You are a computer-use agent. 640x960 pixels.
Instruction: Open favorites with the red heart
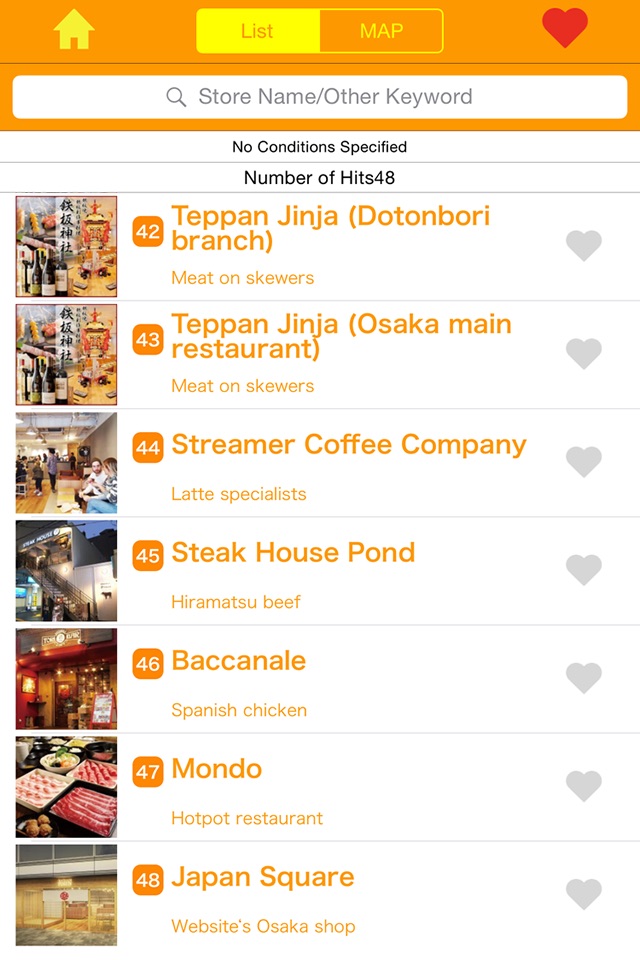pyautogui.click(x=565, y=29)
